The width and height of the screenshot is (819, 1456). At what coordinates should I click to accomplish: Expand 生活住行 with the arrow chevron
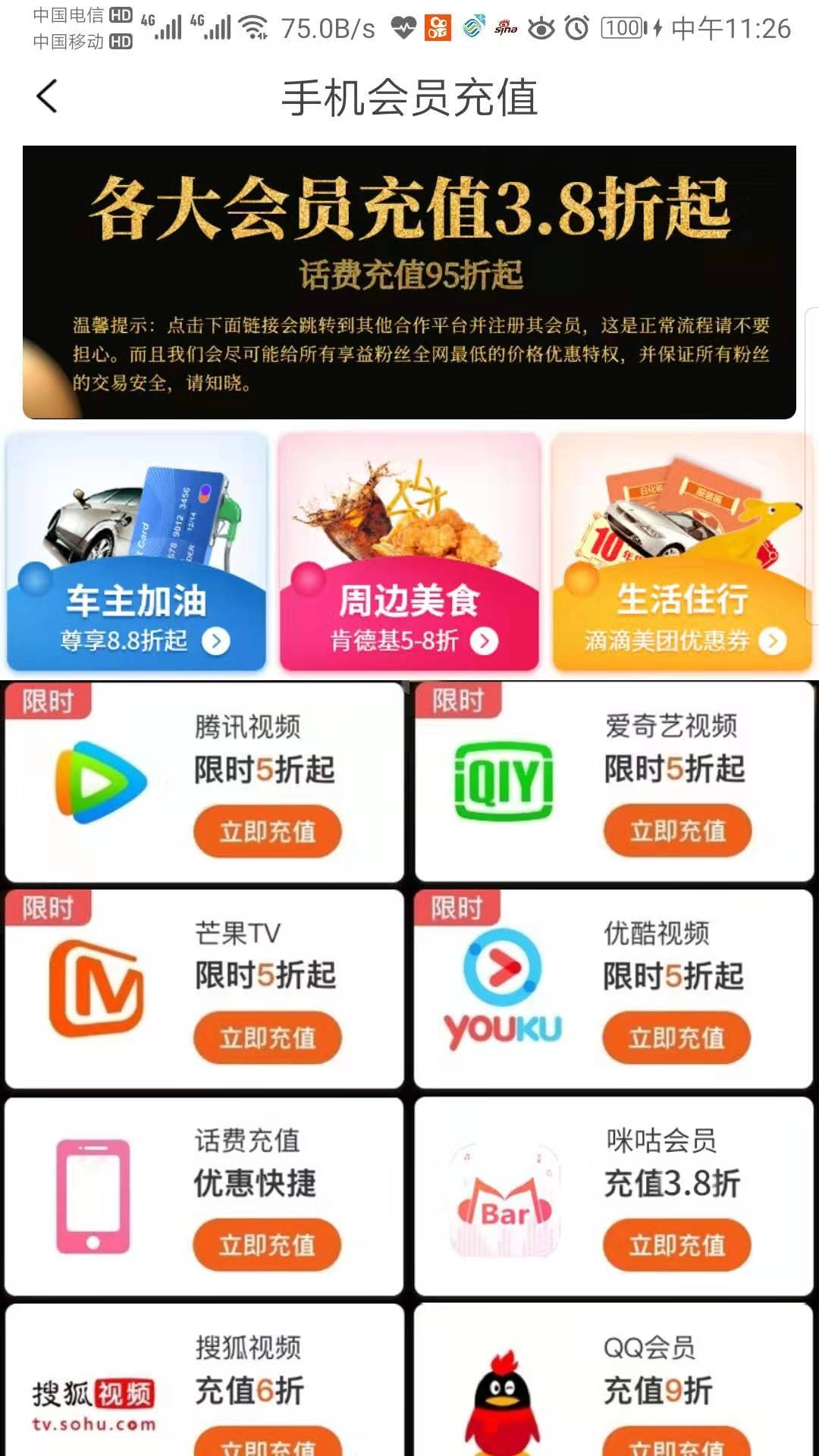click(x=772, y=641)
